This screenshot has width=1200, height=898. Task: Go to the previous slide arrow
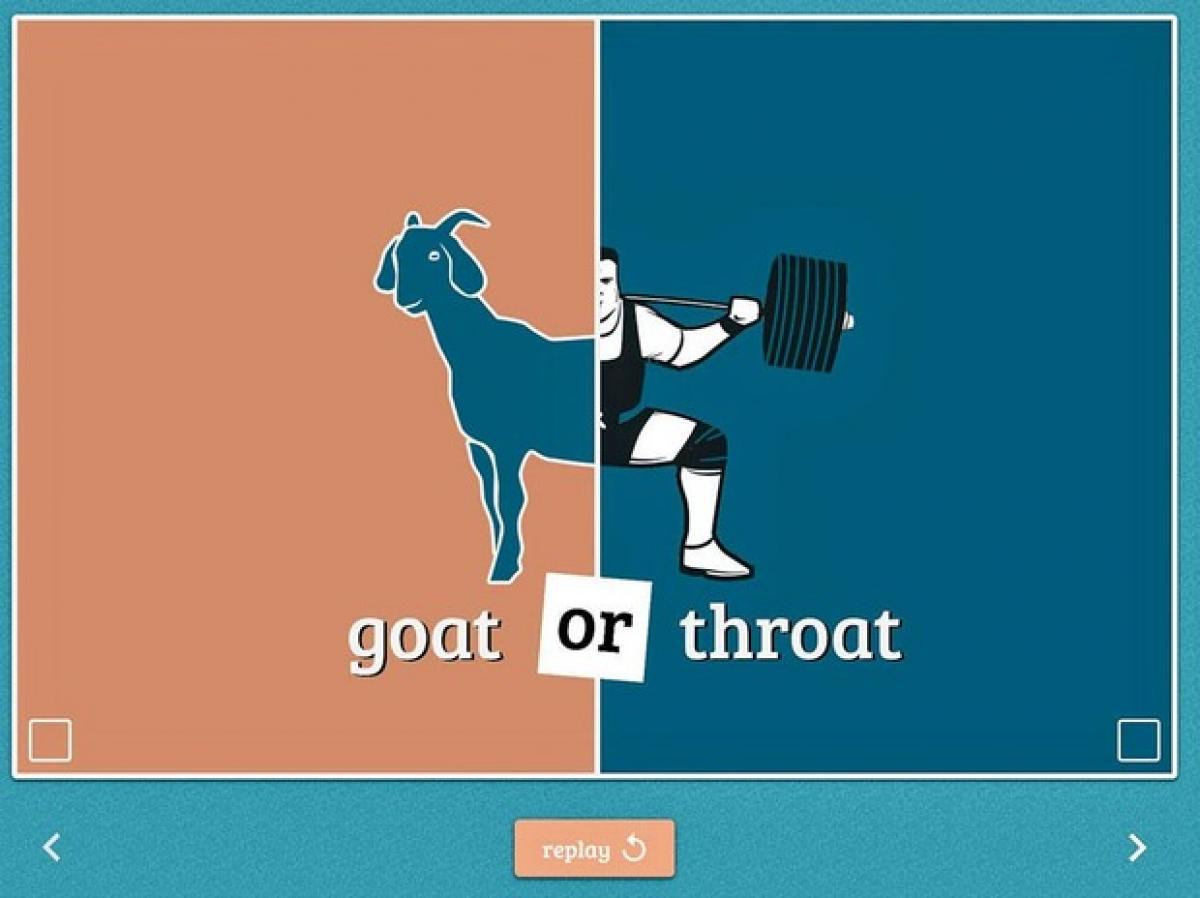click(x=52, y=848)
